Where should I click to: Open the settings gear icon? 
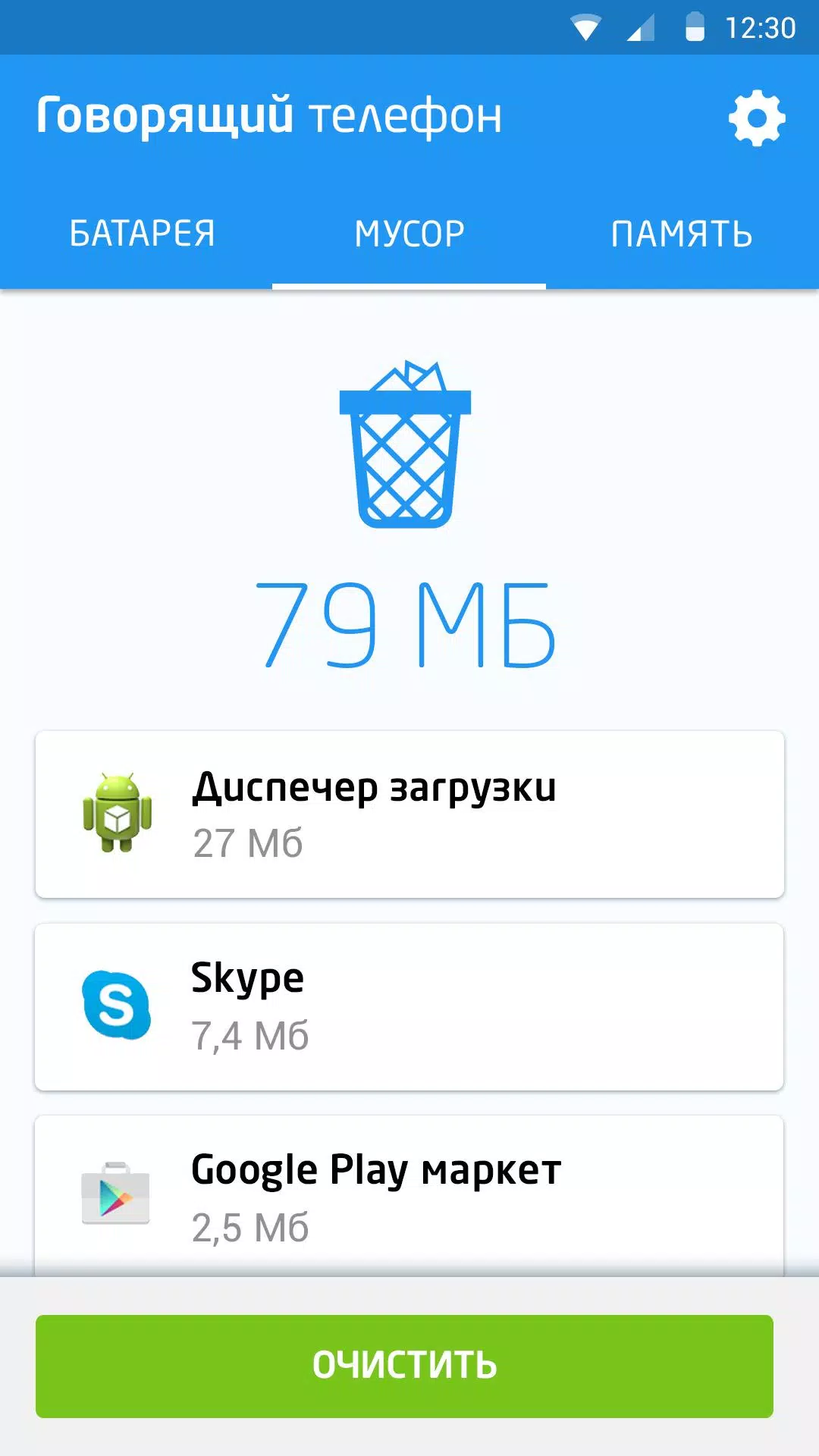(756, 118)
